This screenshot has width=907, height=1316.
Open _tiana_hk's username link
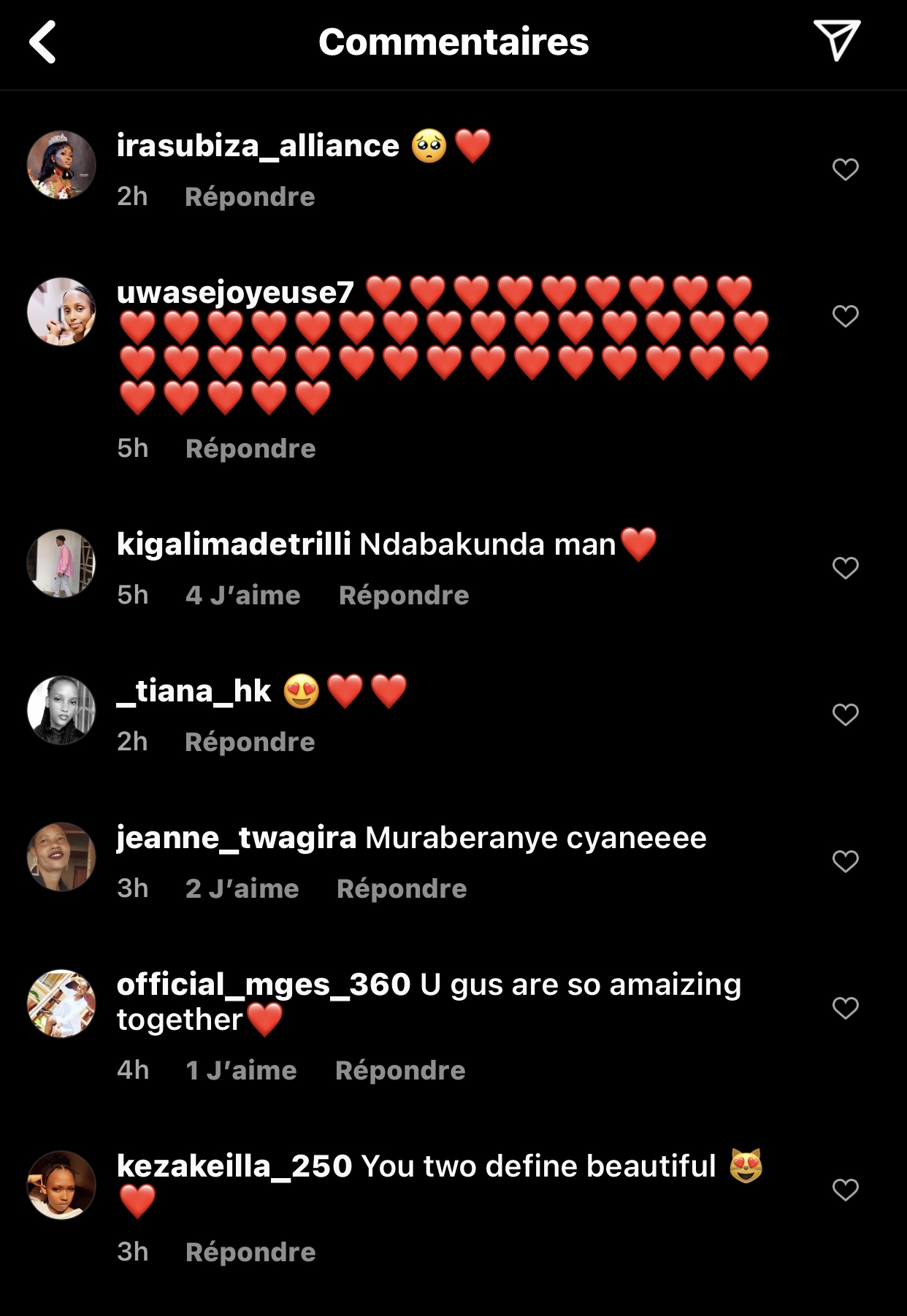pos(194,690)
